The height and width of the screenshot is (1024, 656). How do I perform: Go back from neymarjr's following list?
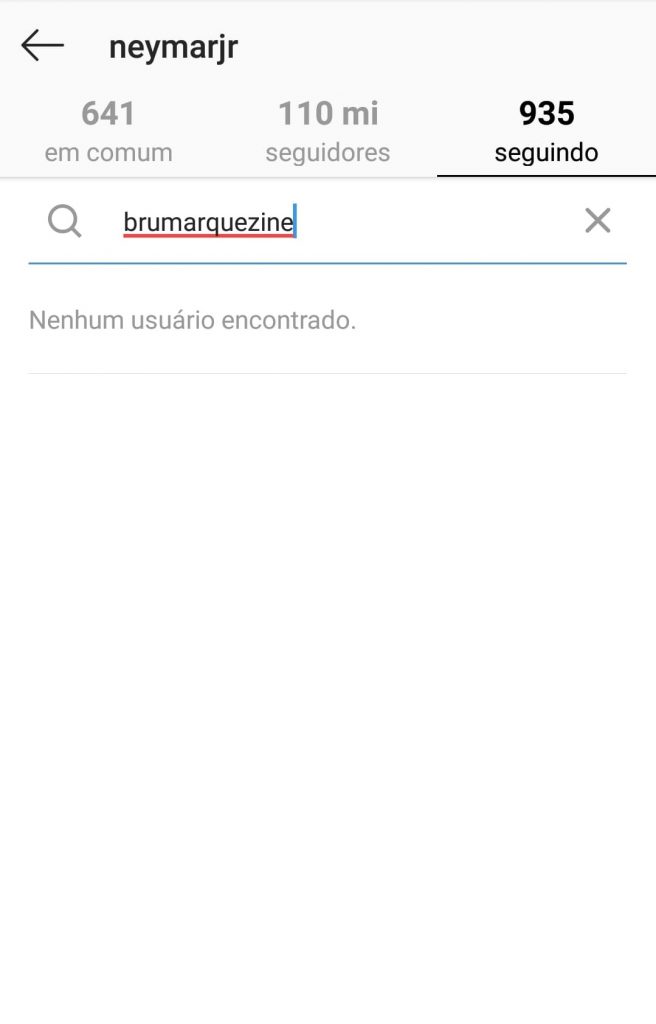pos(42,46)
